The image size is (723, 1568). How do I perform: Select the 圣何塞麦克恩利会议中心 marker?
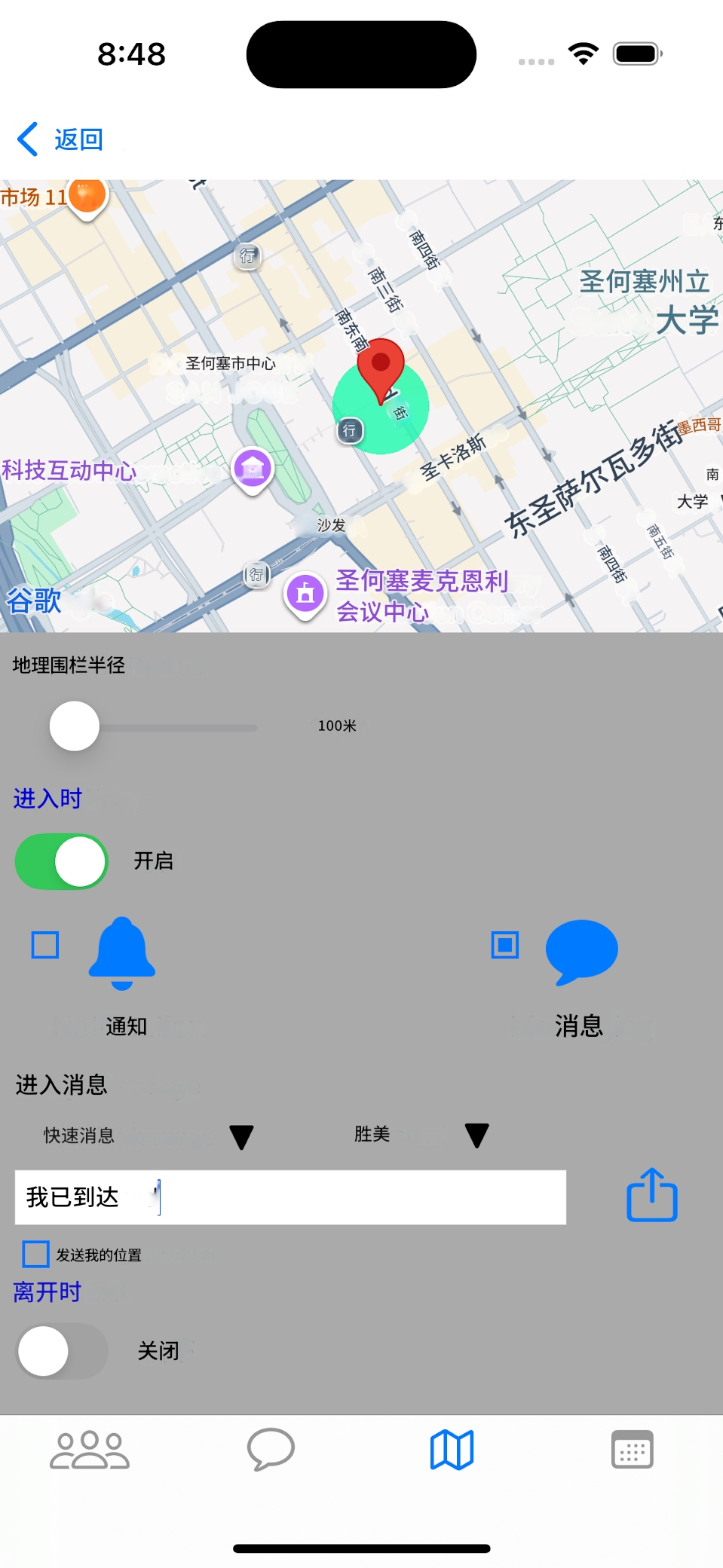305,594
